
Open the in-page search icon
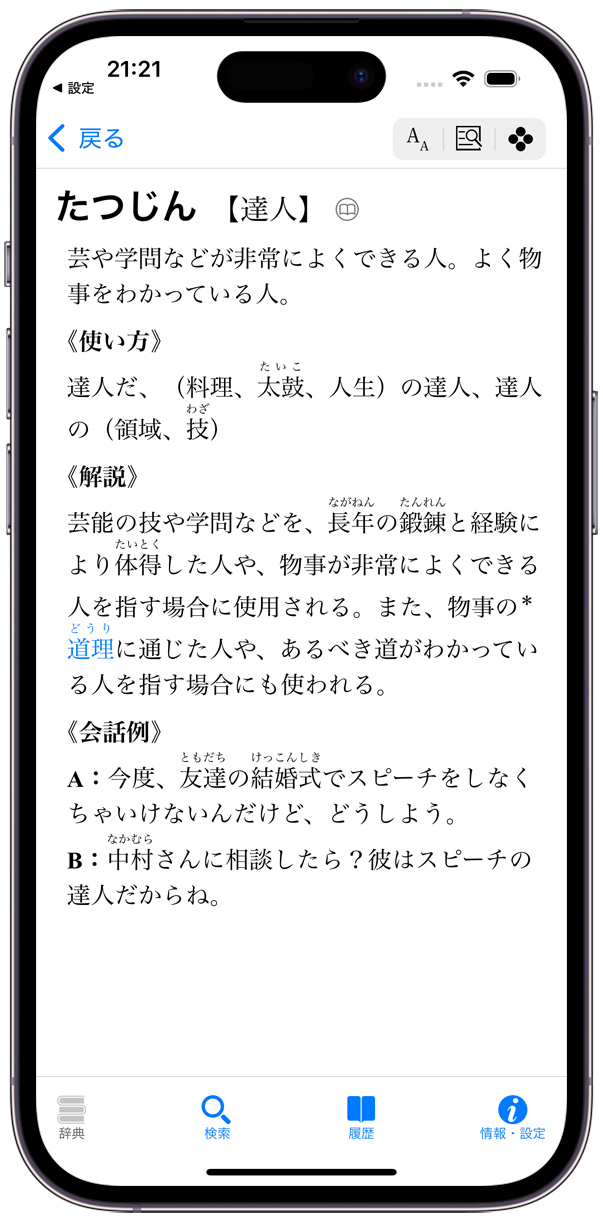(x=468, y=139)
